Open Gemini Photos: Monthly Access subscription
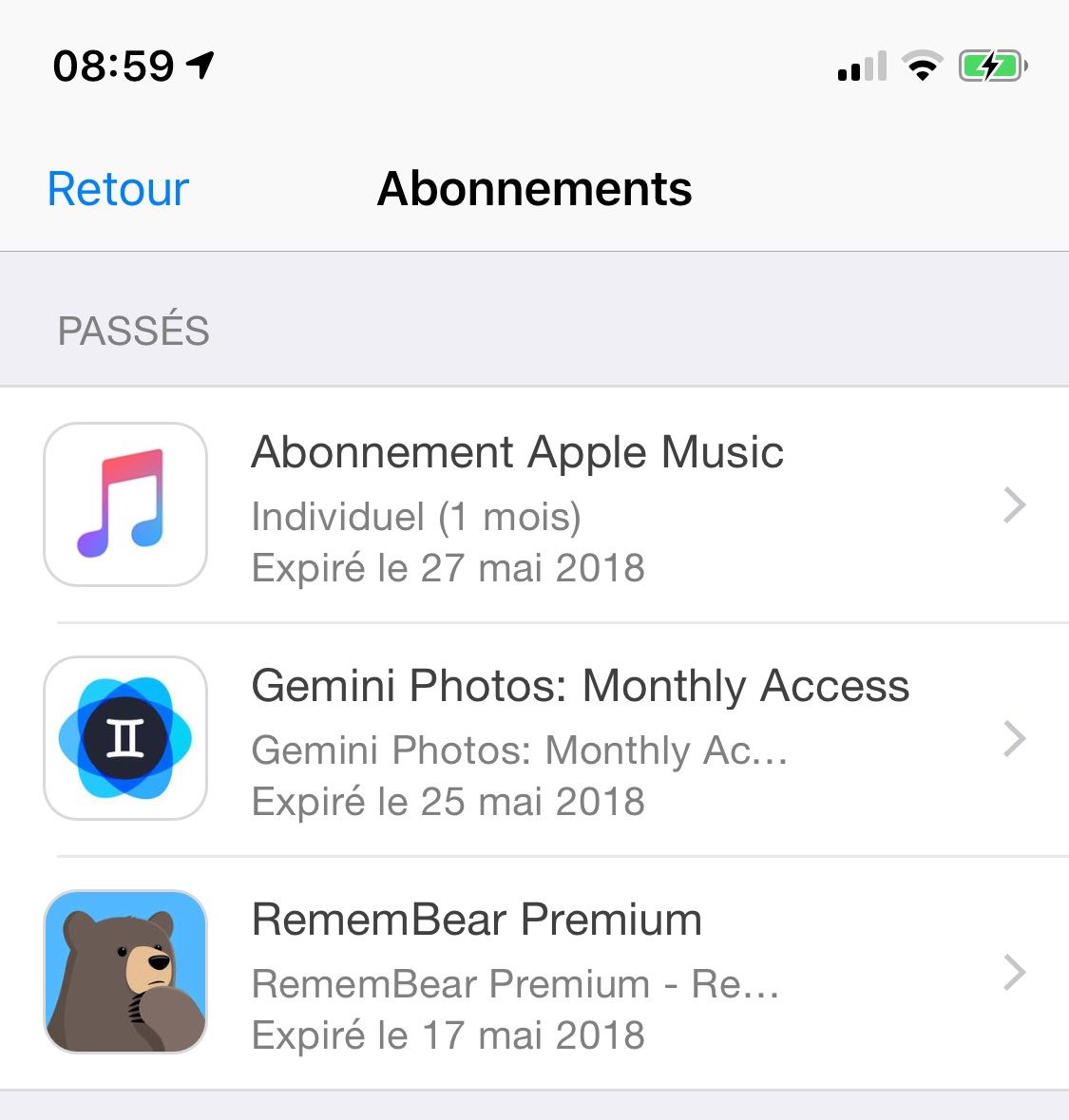The image size is (1069, 1120). click(534, 739)
